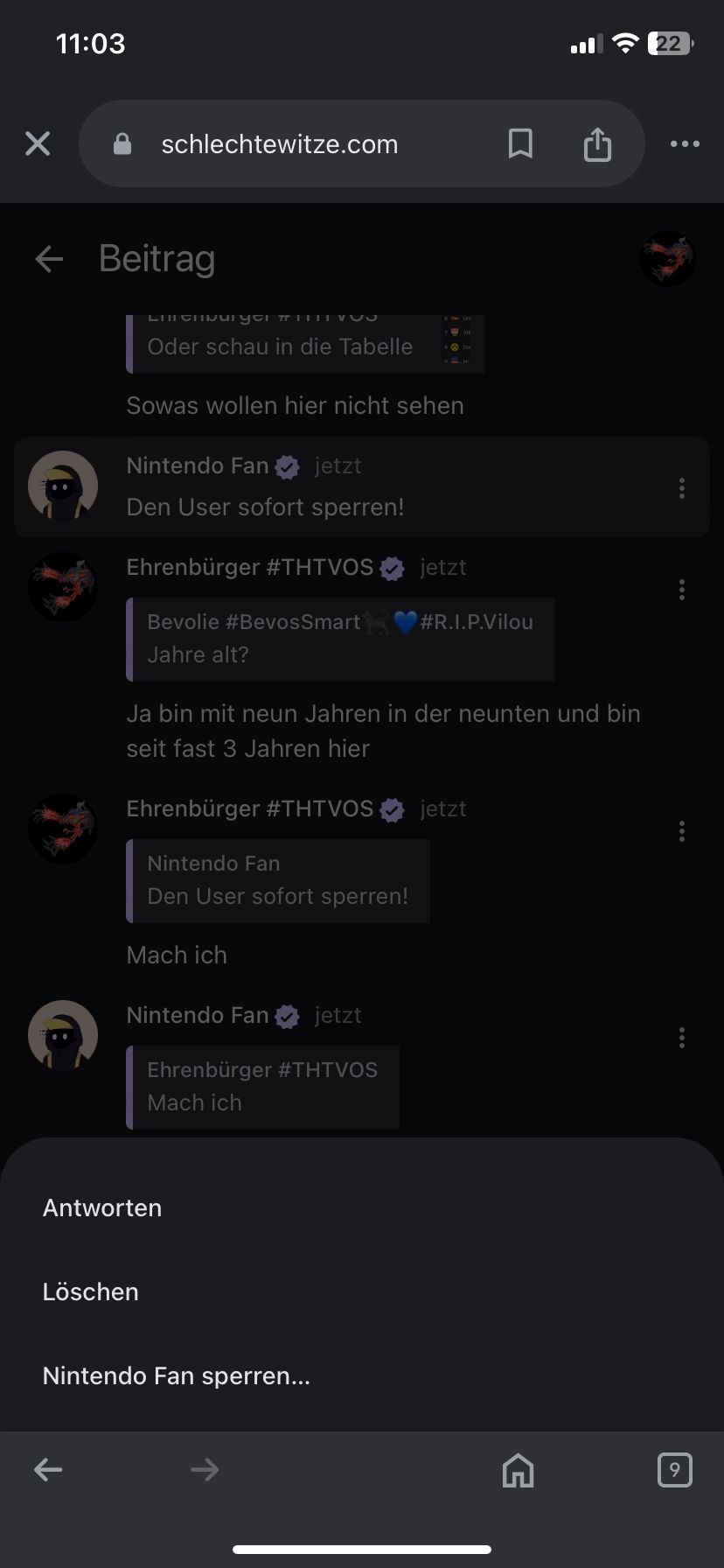Tap Nintendo Fan sperren option

tap(177, 1375)
